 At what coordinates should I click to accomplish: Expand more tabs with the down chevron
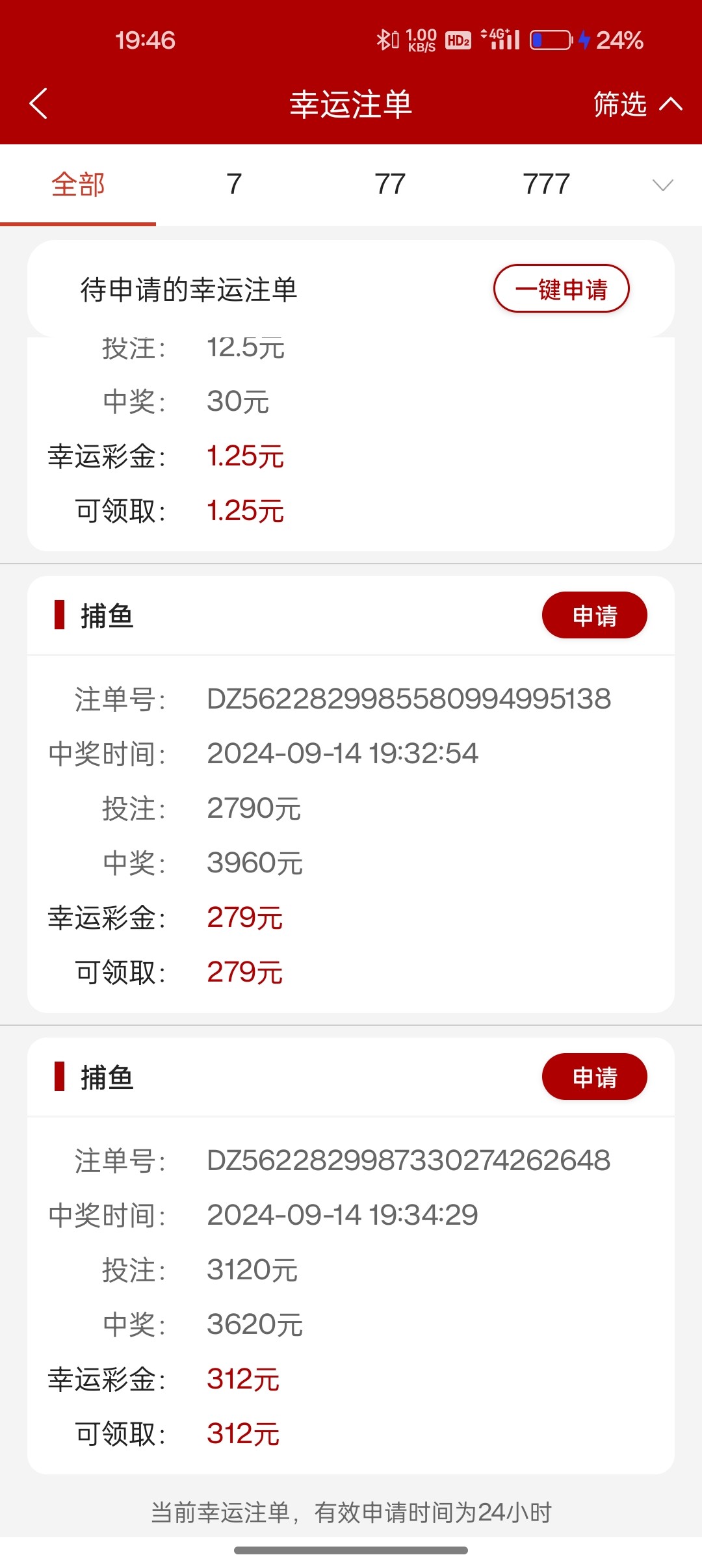[662, 186]
